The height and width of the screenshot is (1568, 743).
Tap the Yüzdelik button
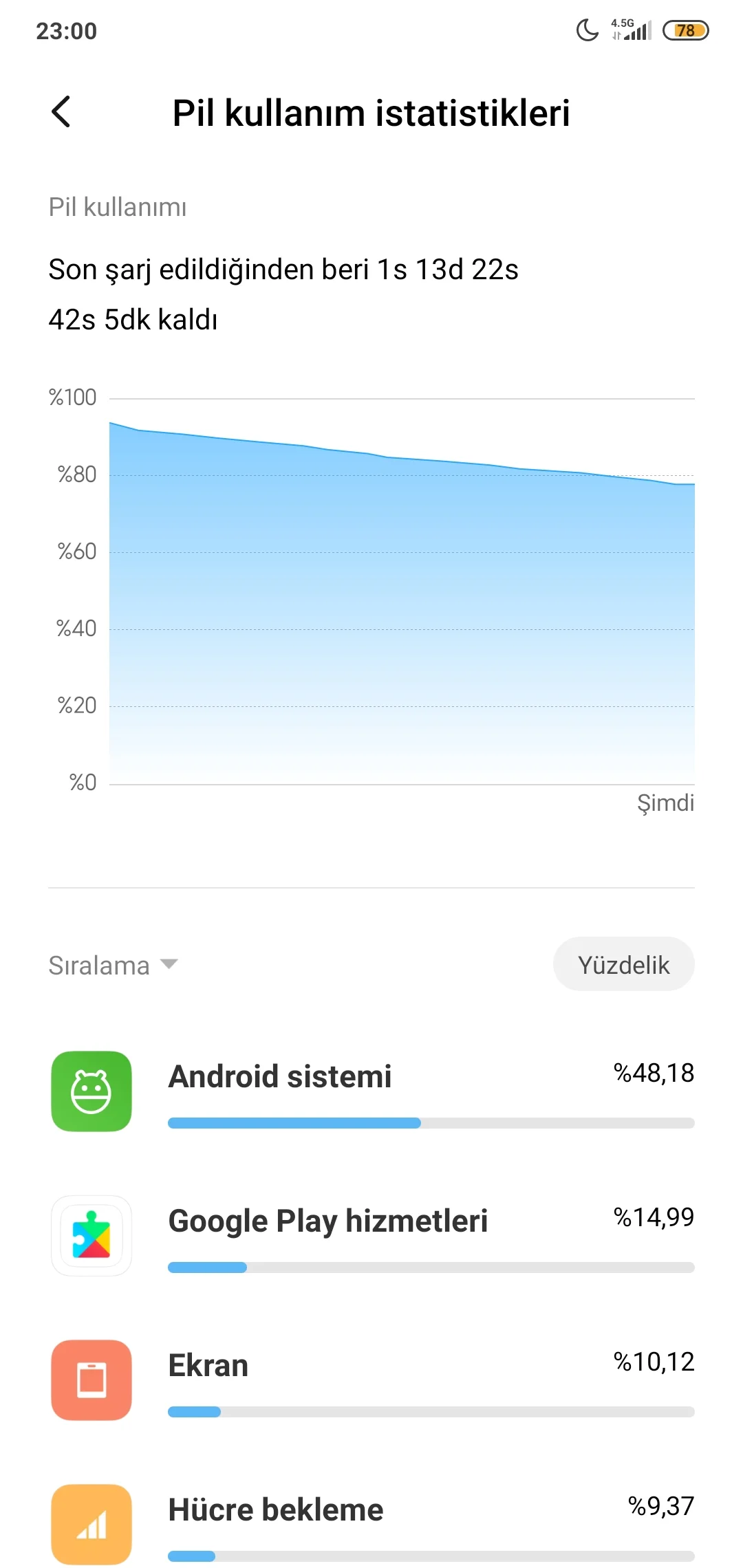[x=623, y=964]
